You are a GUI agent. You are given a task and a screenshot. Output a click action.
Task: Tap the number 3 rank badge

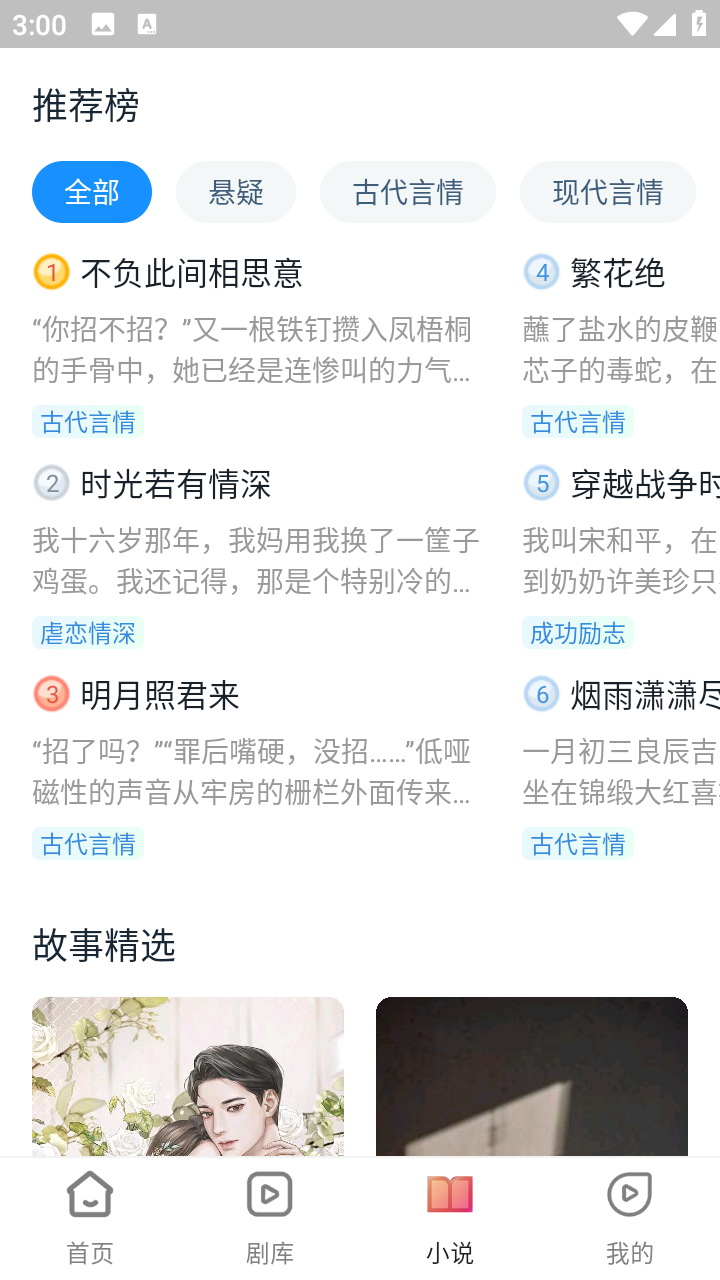click(x=52, y=693)
